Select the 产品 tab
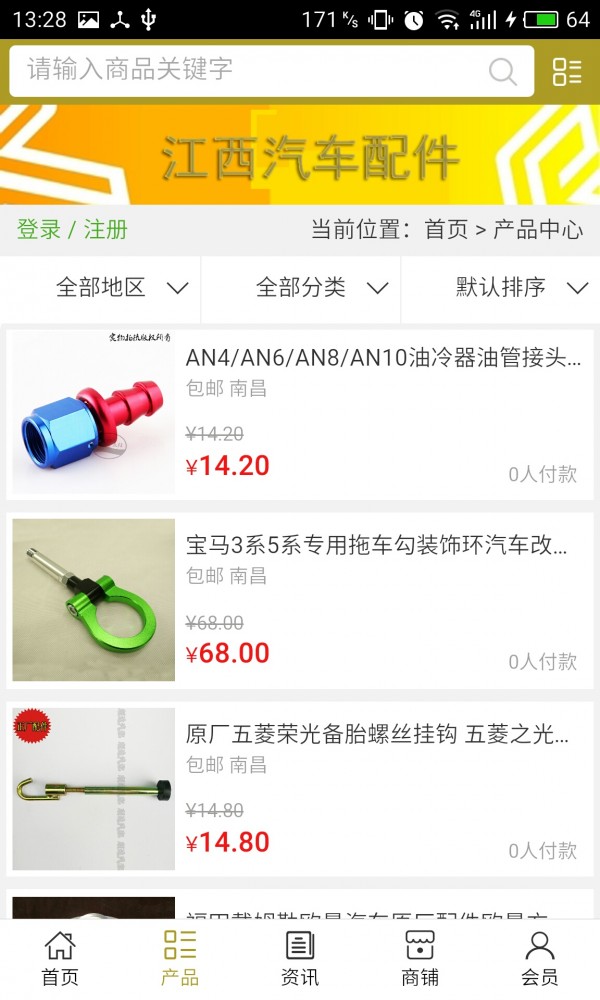The width and height of the screenshot is (600, 1000). pyautogui.click(x=180, y=958)
